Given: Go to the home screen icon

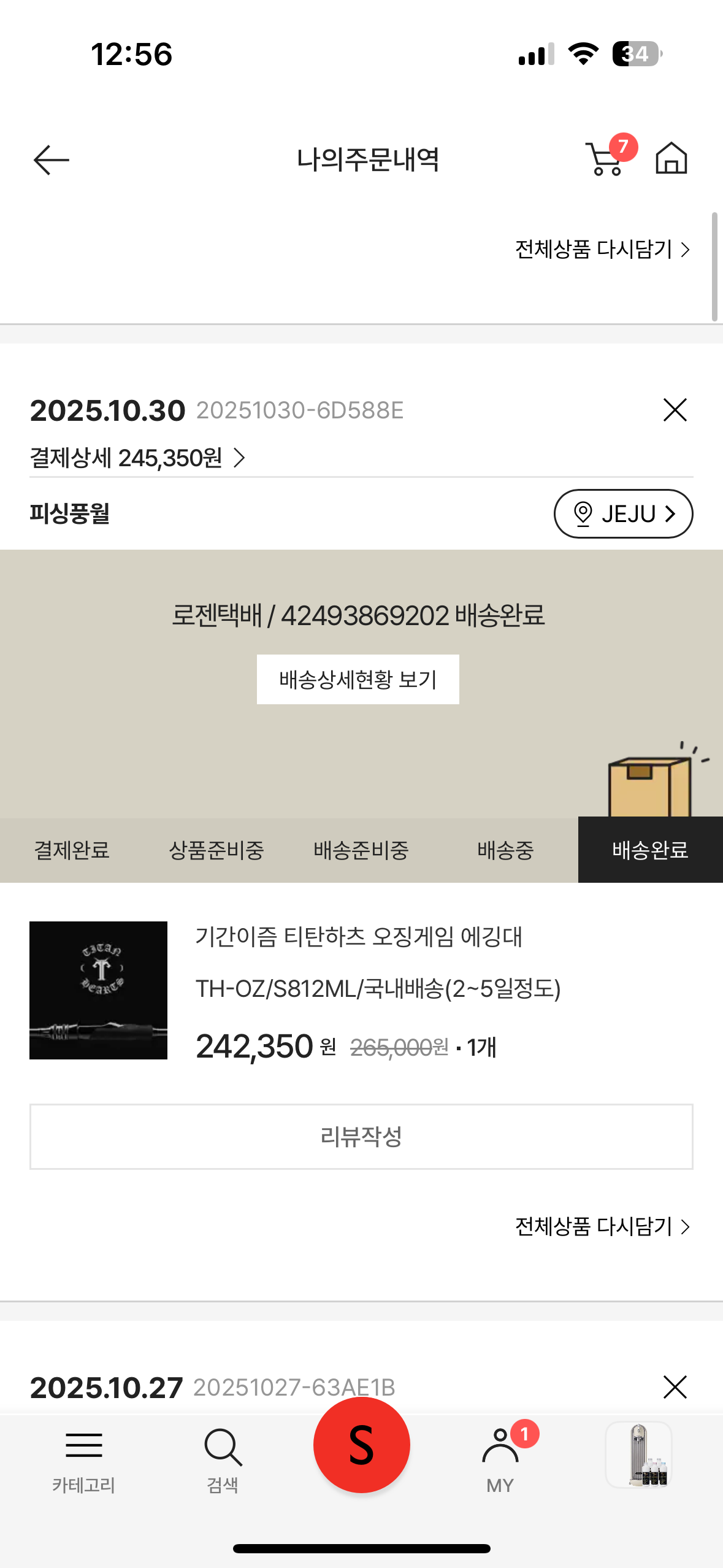Looking at the screenshot, I should point(671,159).
